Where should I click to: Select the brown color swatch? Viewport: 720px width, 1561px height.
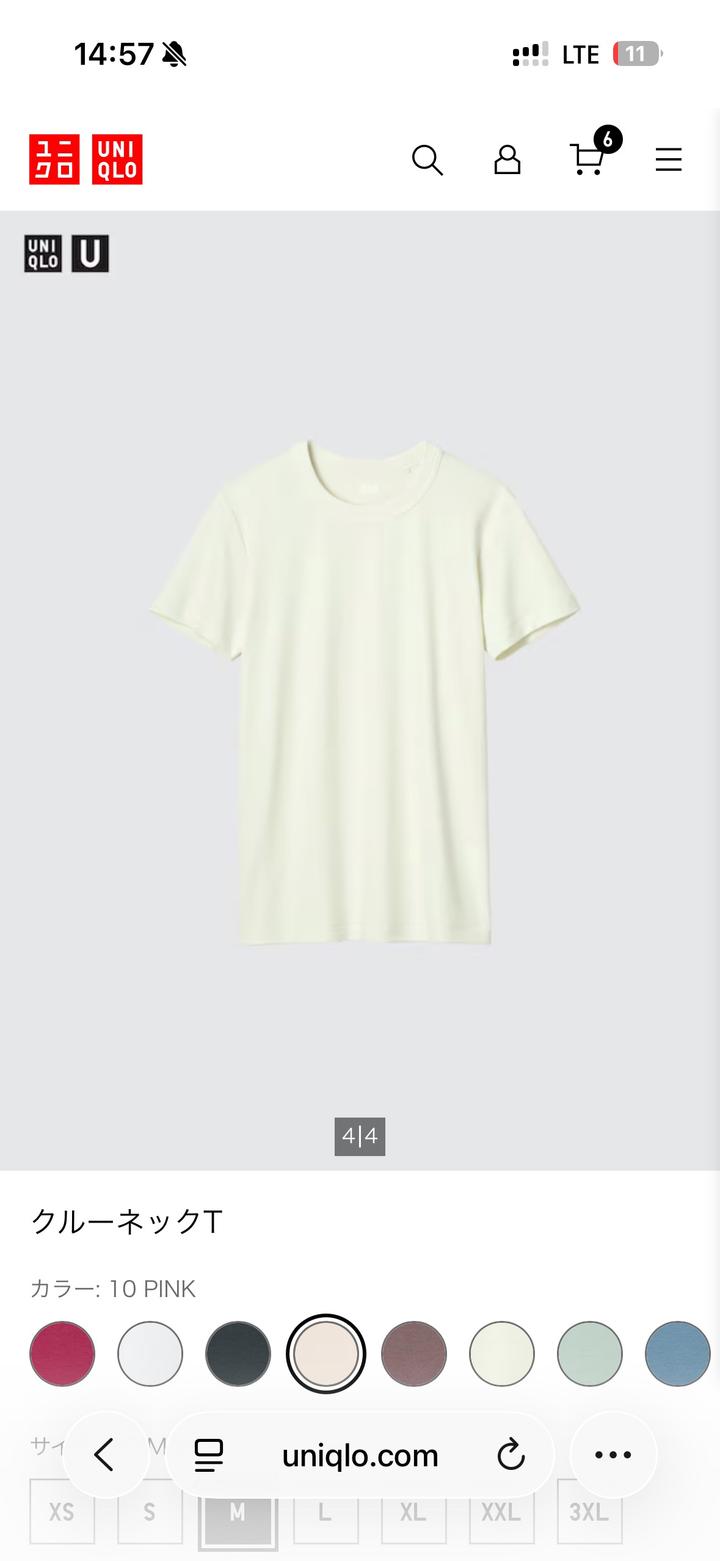point(414,1354)
